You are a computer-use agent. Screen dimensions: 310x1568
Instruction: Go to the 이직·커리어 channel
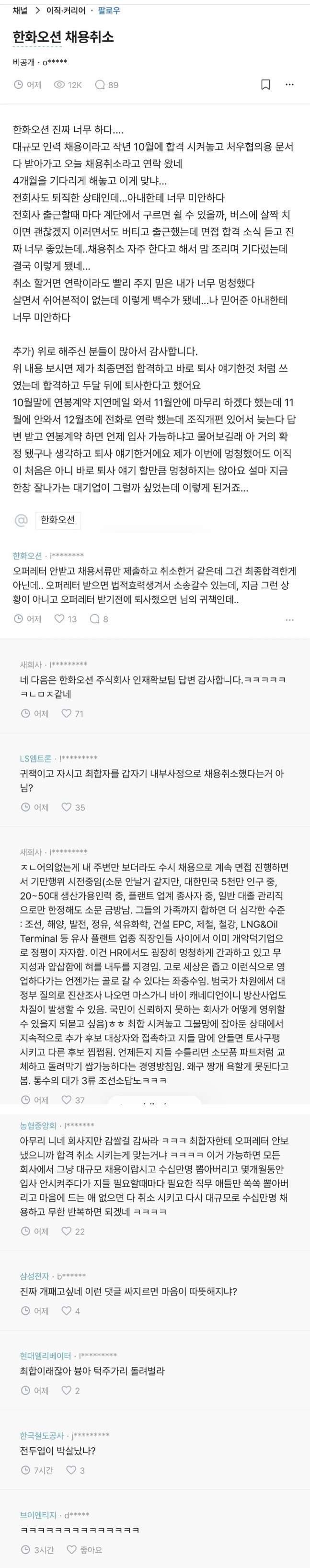tap(66, 11)
